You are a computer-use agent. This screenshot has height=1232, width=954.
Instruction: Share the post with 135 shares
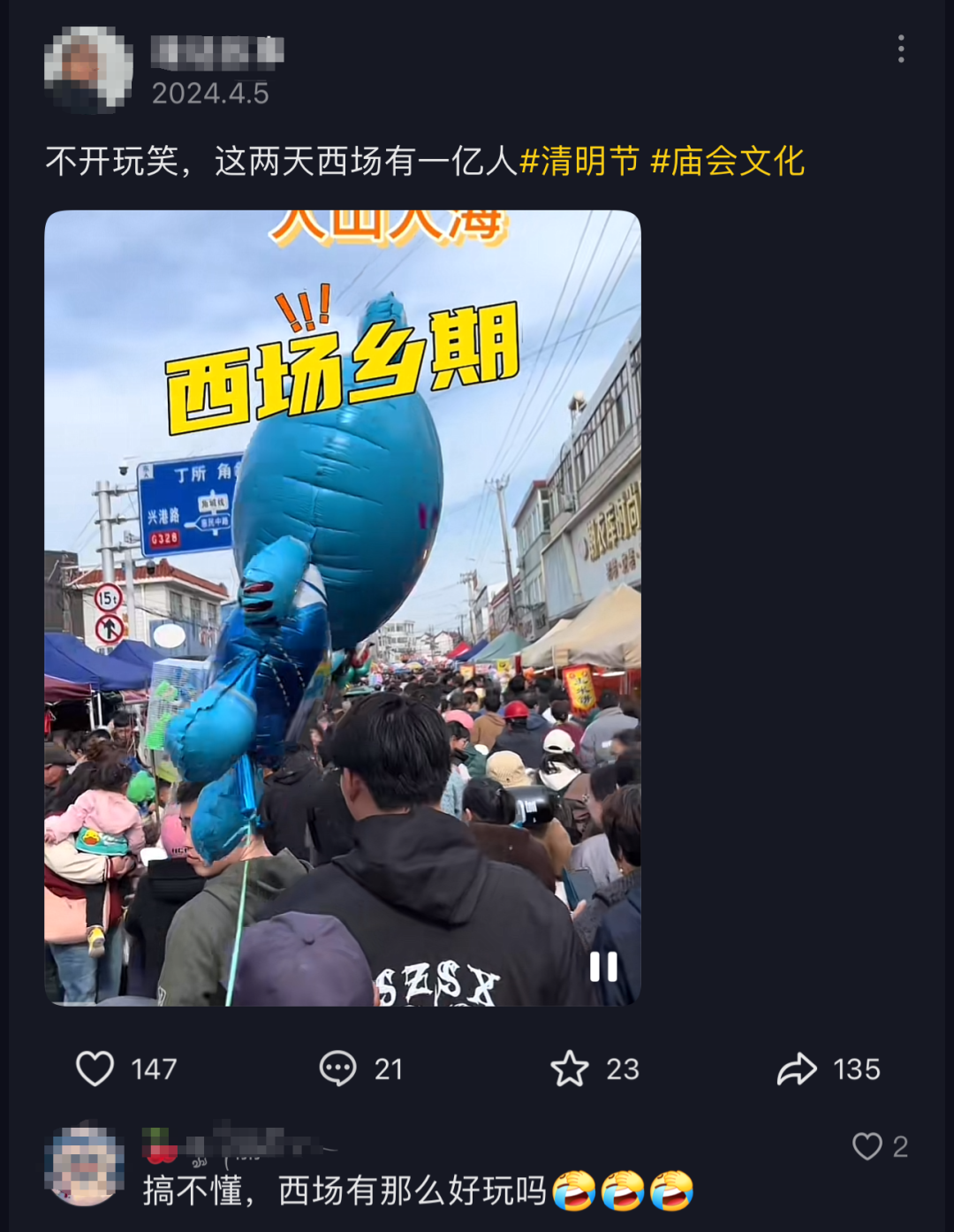pos(797,1068)
